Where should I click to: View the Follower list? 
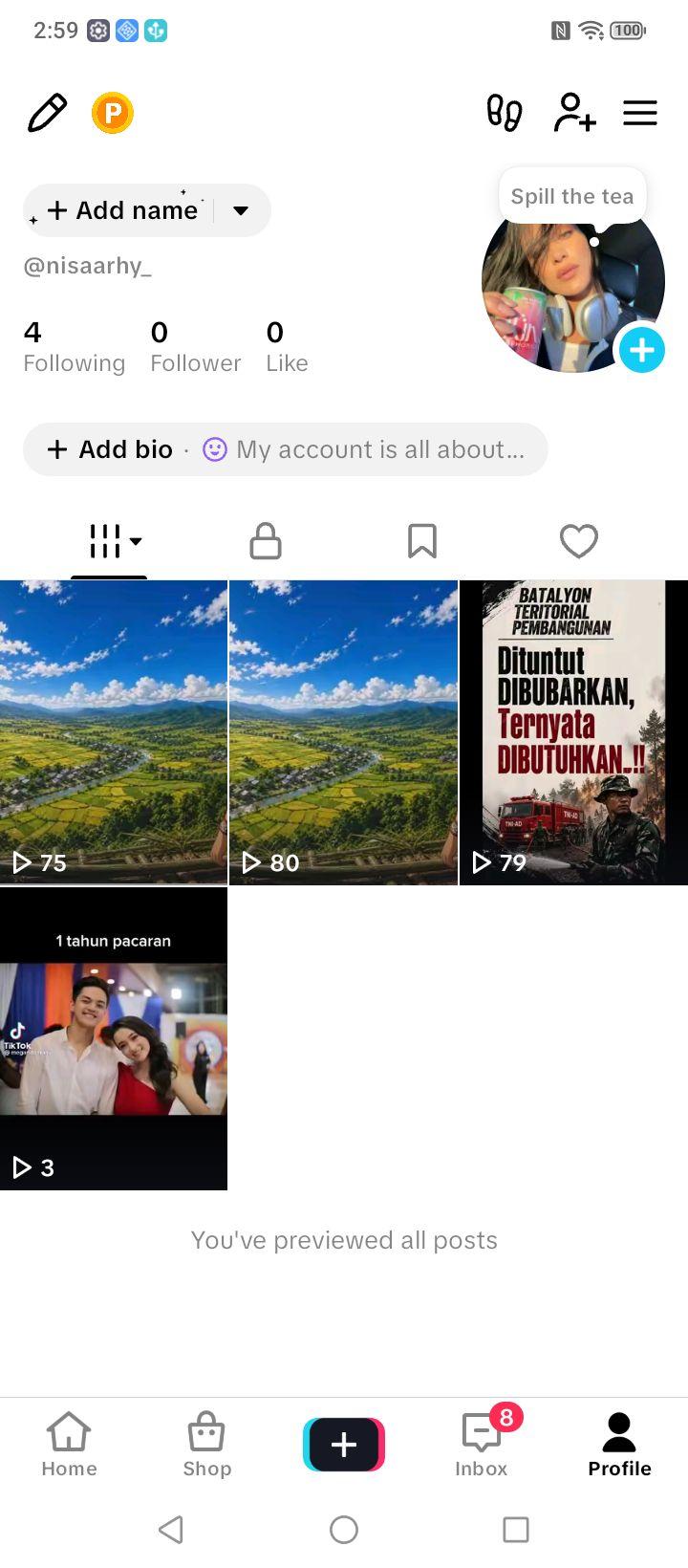(196, 347)
